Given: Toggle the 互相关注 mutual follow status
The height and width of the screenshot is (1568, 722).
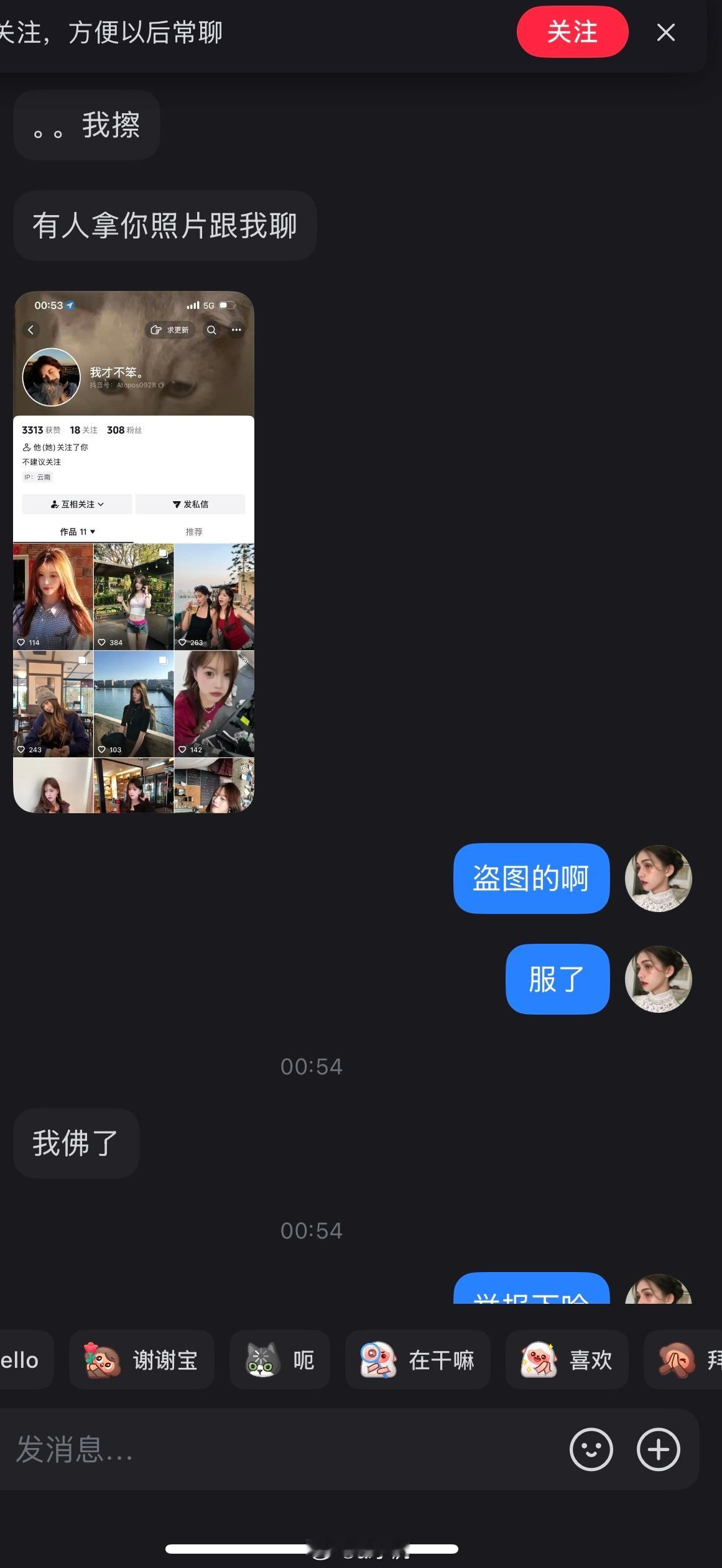Looking at the screenshot, I should (73, 504).
